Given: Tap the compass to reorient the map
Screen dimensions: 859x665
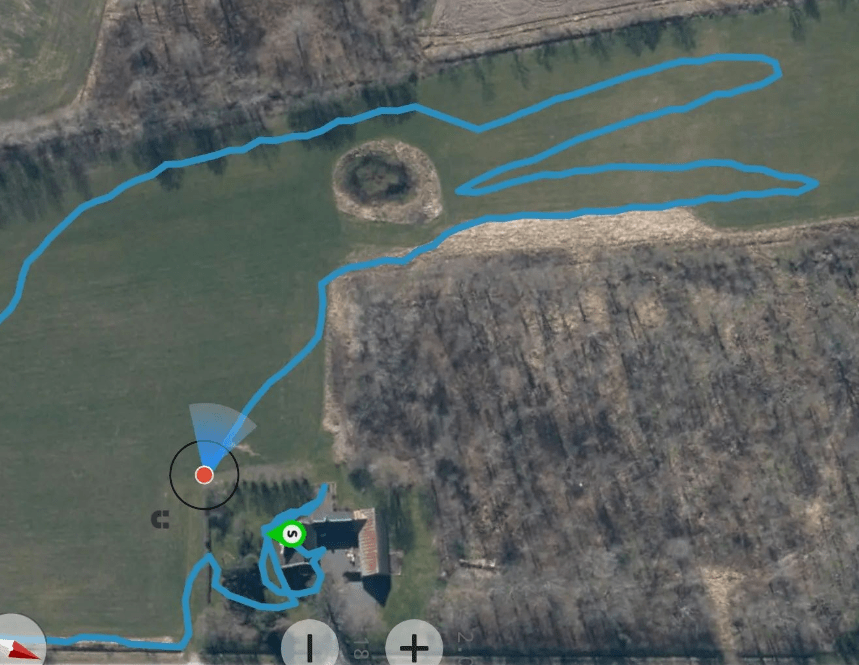Looking at the screenshot, I should tap(19, 645).
